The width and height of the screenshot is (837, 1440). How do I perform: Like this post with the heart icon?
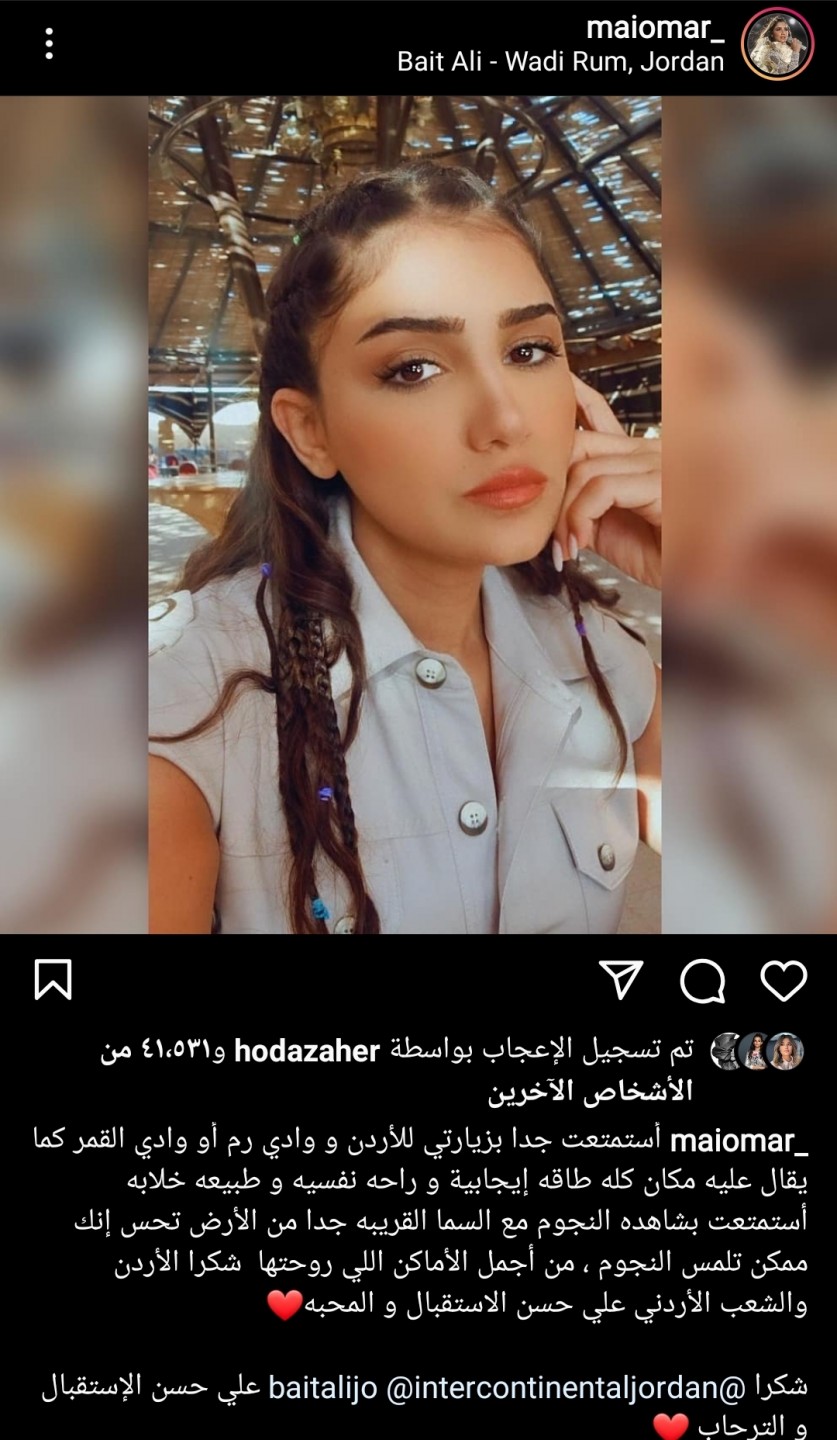point(784,980)
